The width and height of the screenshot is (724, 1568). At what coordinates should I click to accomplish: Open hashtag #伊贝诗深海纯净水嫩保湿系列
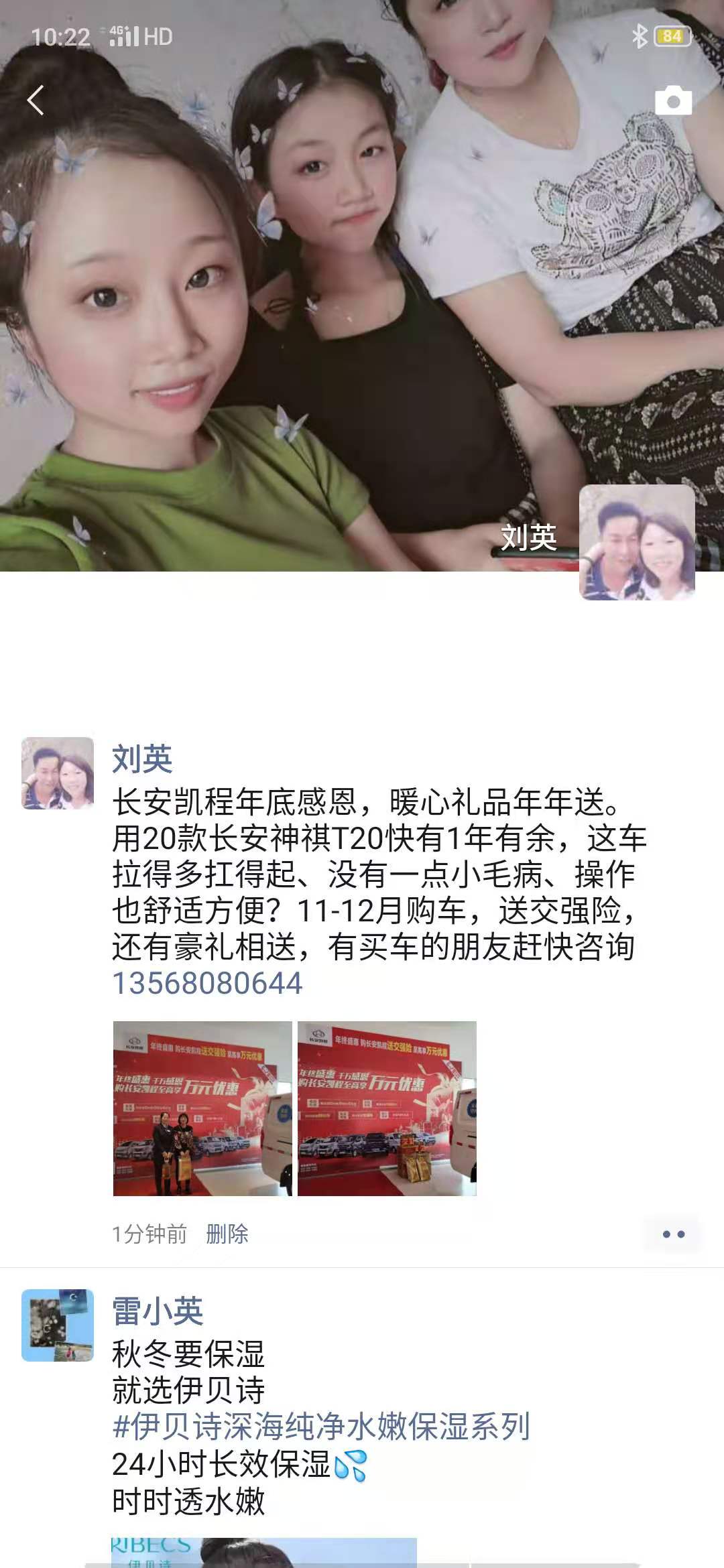click(322, 1427)
